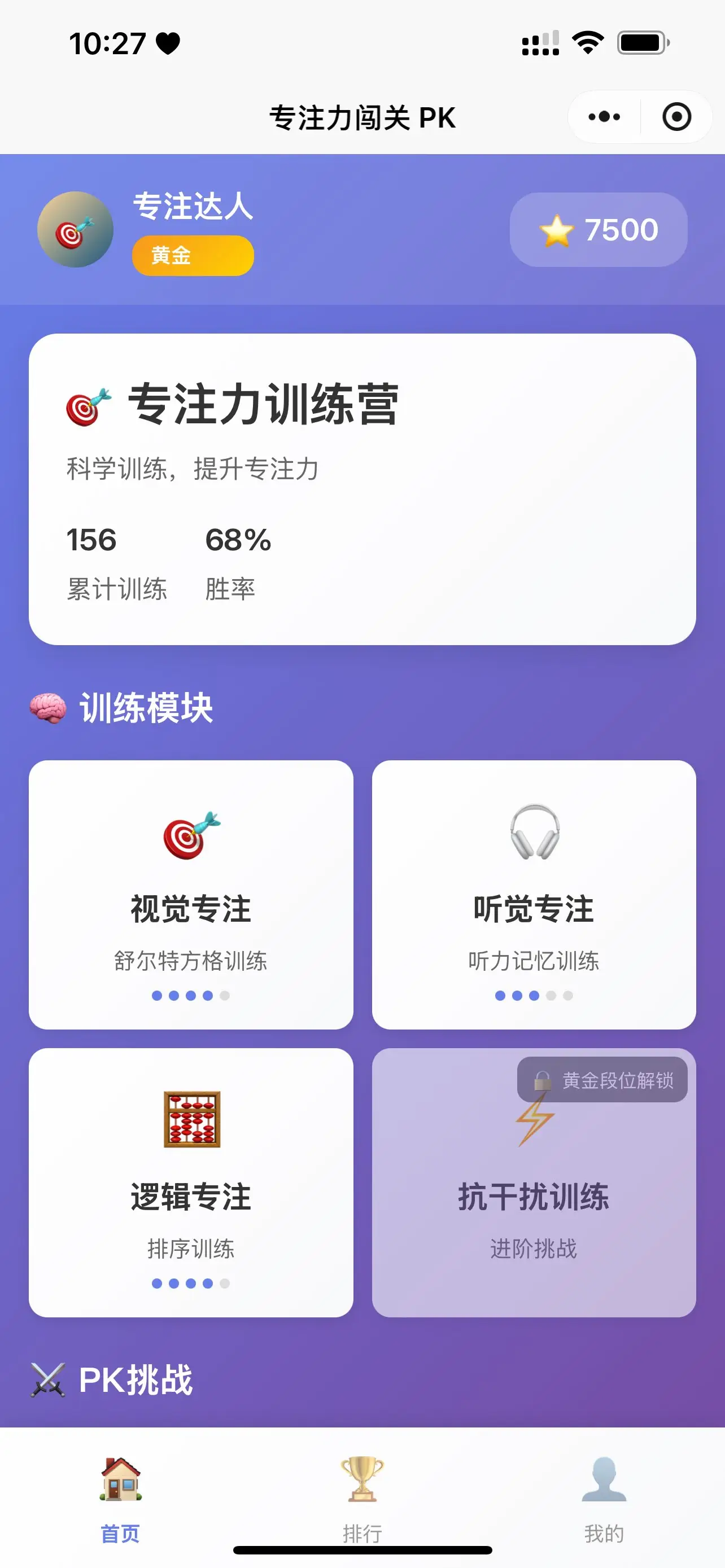Screen dimensions: 725x1568
Task: Open the 逻辑专注 sorting training
Action: click(x=190, y=1181)
